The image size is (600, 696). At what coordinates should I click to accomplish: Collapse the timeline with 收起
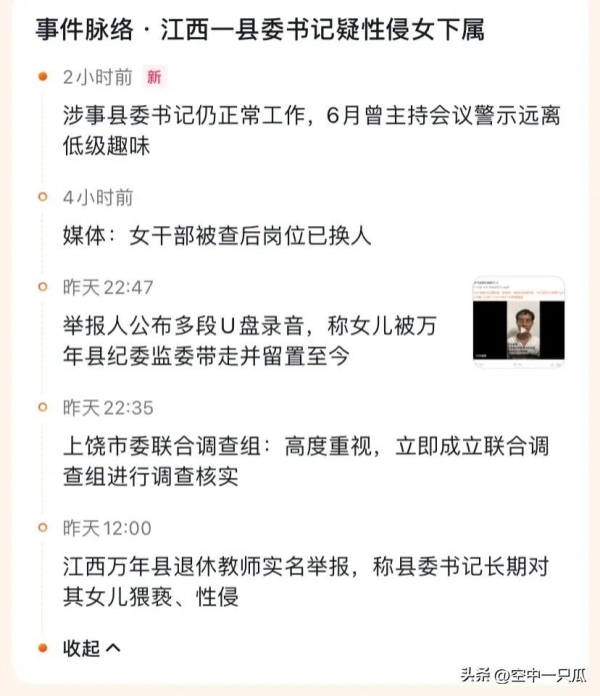point(92,648)
